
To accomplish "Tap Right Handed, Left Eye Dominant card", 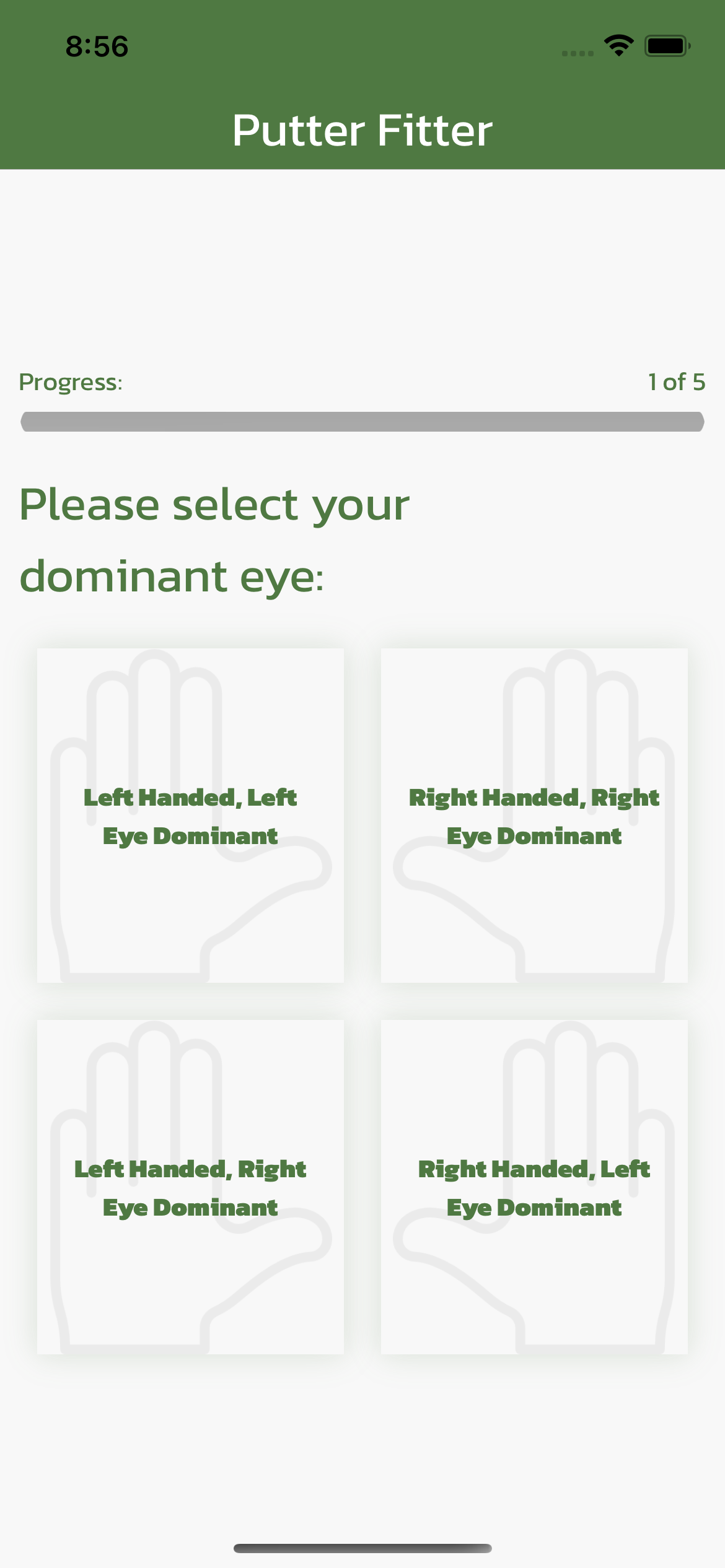I will coord(534,1187).
